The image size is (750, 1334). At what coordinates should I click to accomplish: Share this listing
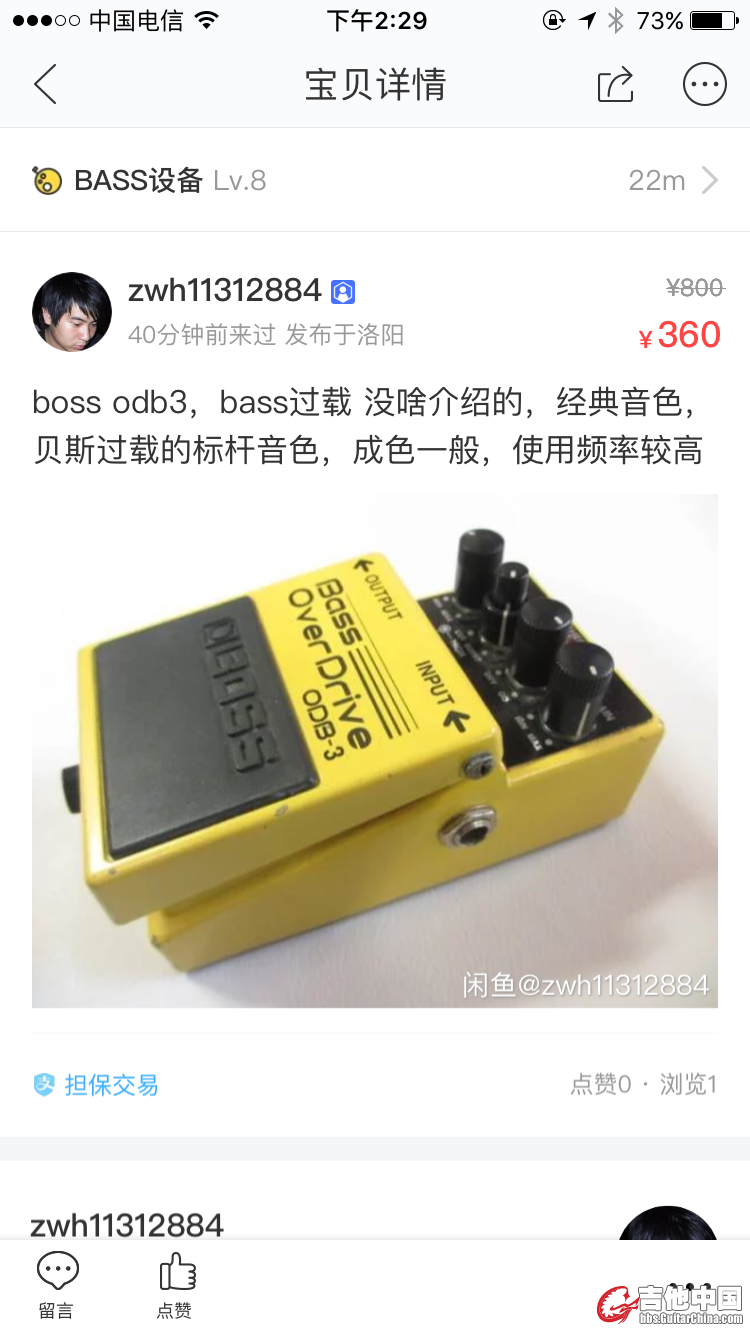pos(616,85)
